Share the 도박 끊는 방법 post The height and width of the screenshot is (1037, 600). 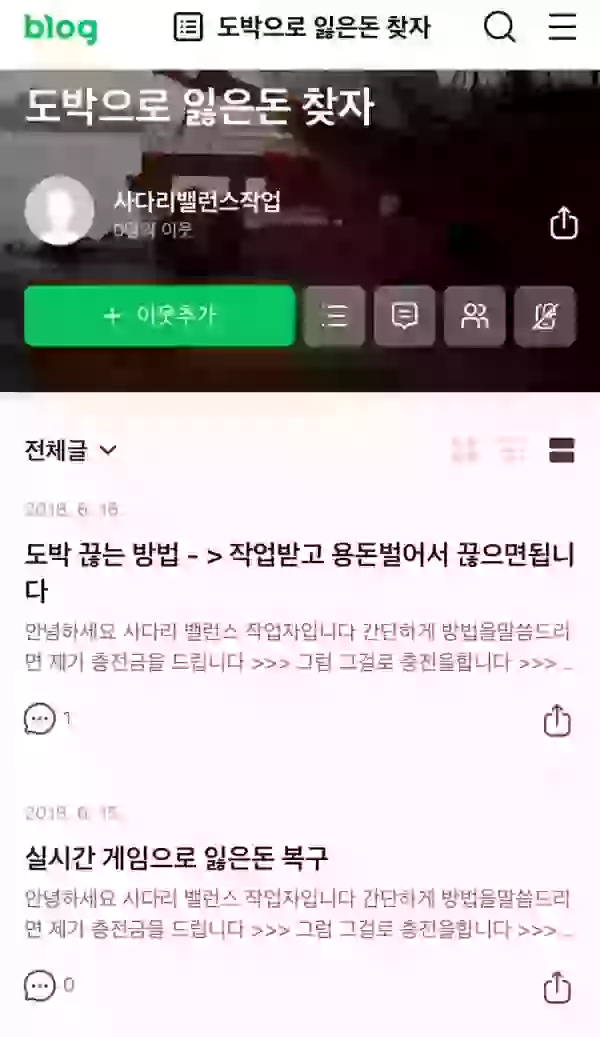tap(557, 719)
